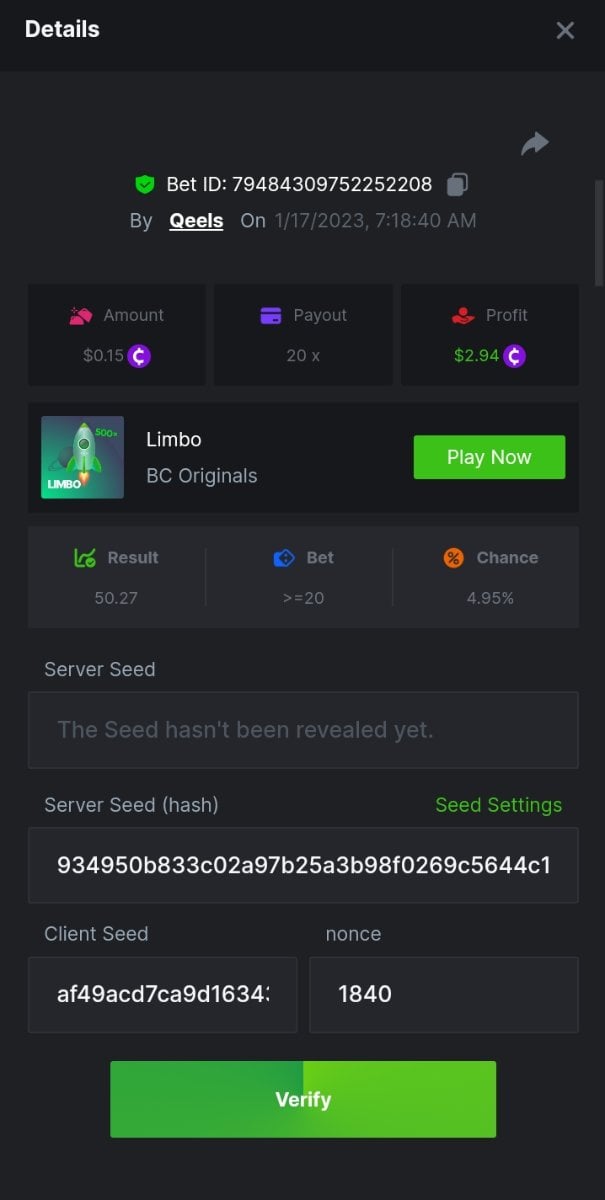Verify the bet fairness
Viewport: 605px width, 1200px height.
pyautogui.click(x=303, y=1099)
